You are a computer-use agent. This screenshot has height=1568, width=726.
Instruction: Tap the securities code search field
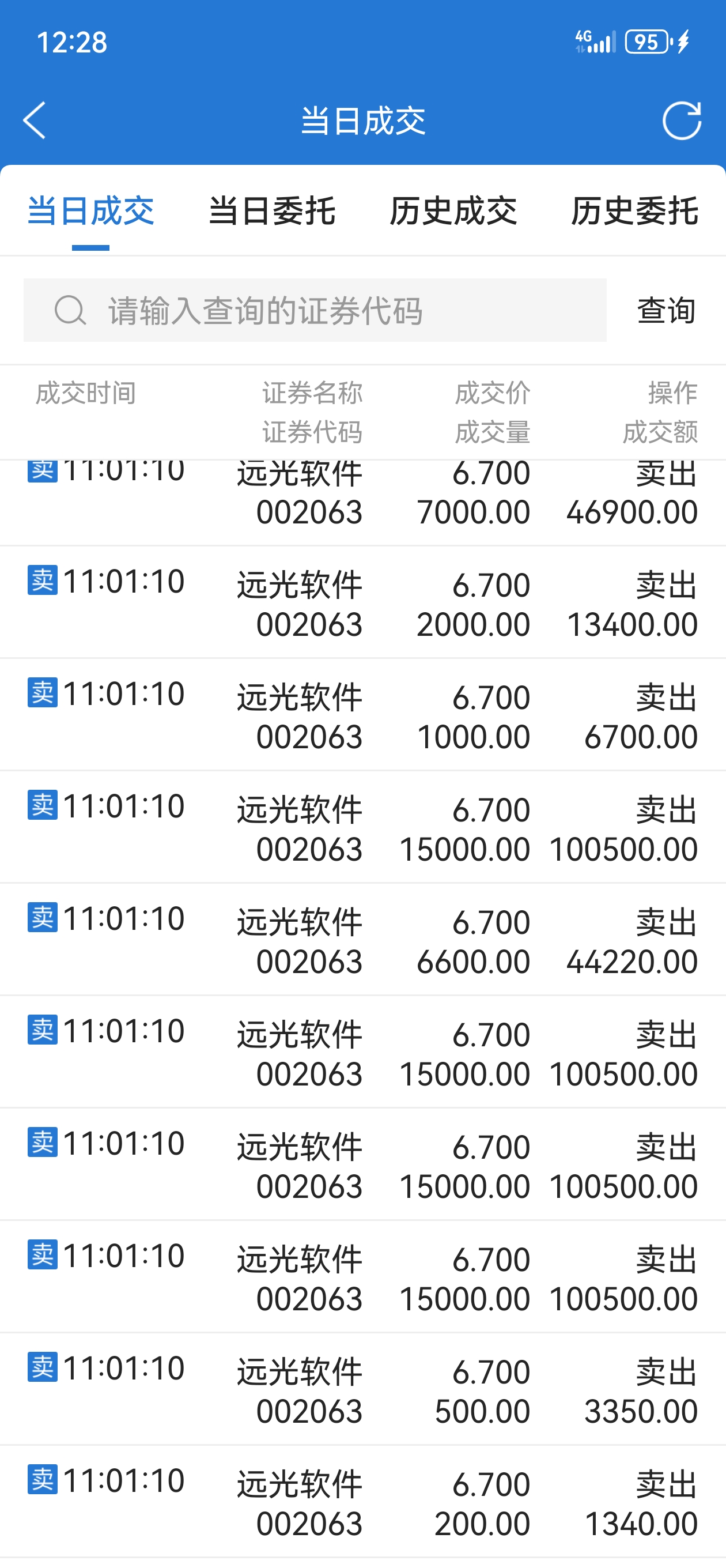pyautogui.click(x=315, y=311)
